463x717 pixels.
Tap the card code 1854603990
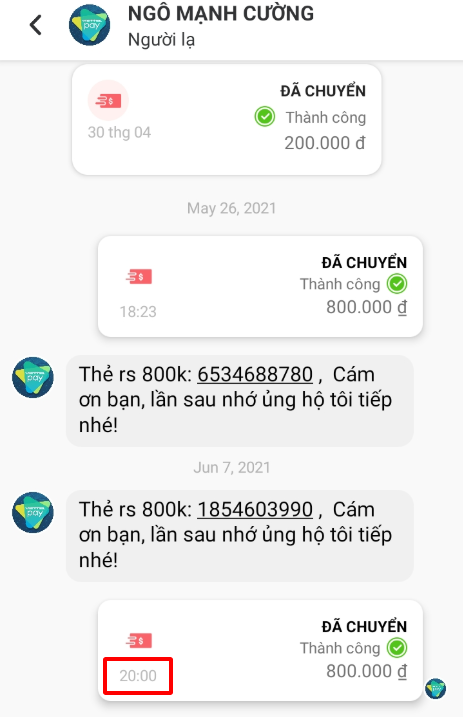(x=255, y=510)
